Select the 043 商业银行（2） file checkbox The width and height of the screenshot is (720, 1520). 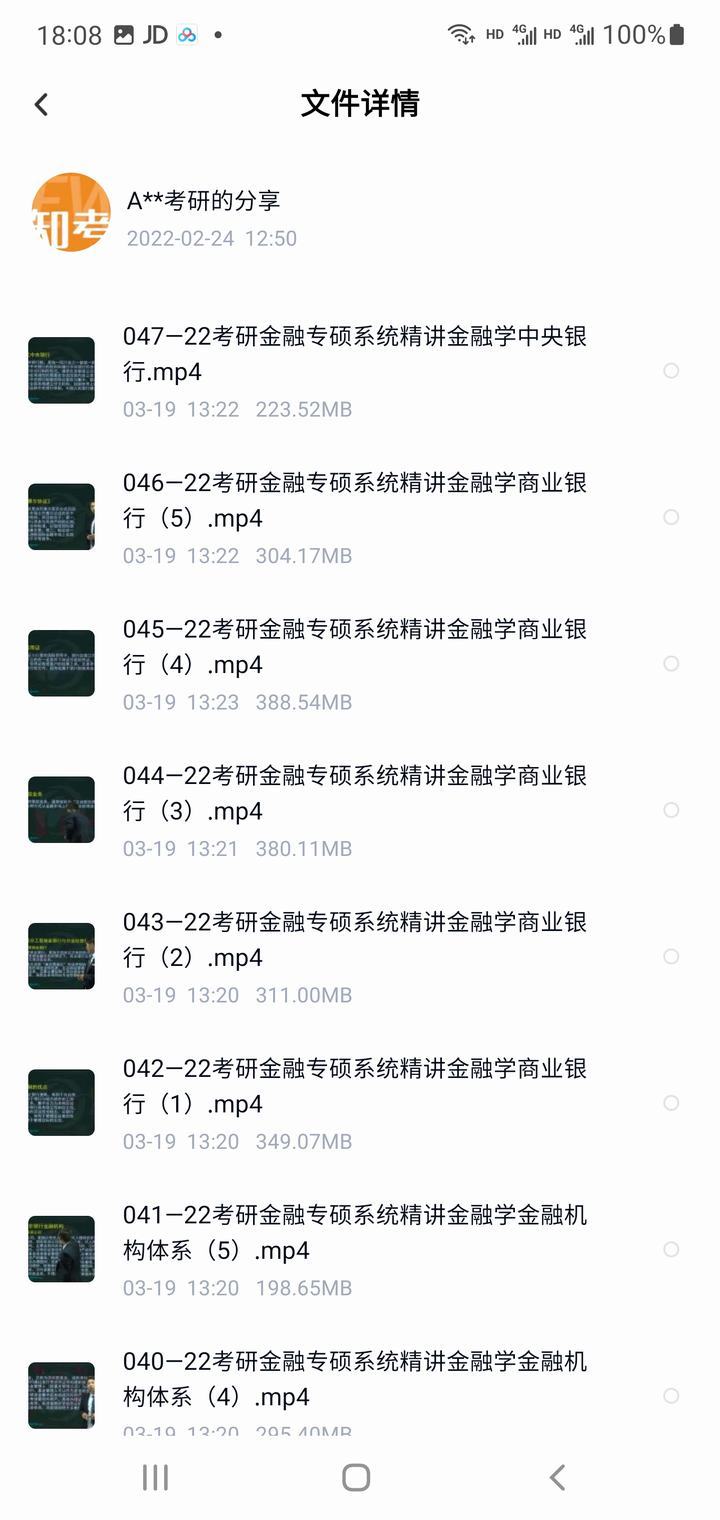(x=671, y=957)
